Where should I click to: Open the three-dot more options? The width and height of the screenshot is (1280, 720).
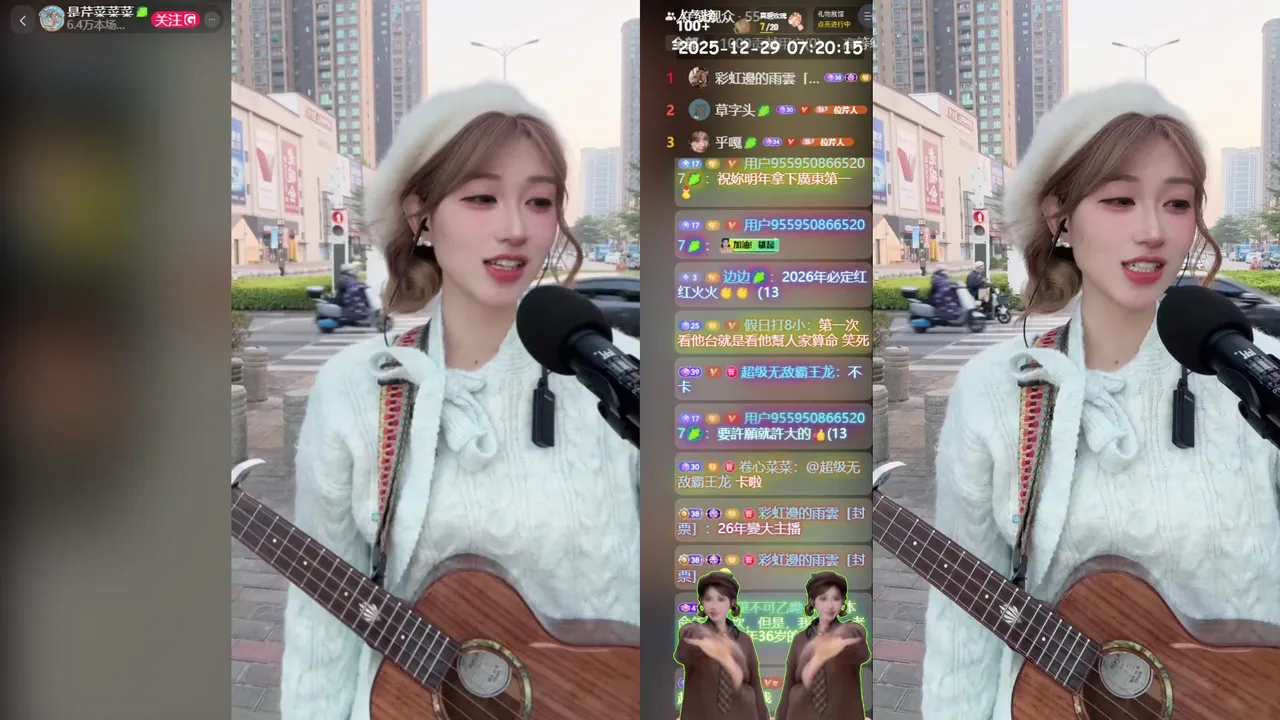211,19
